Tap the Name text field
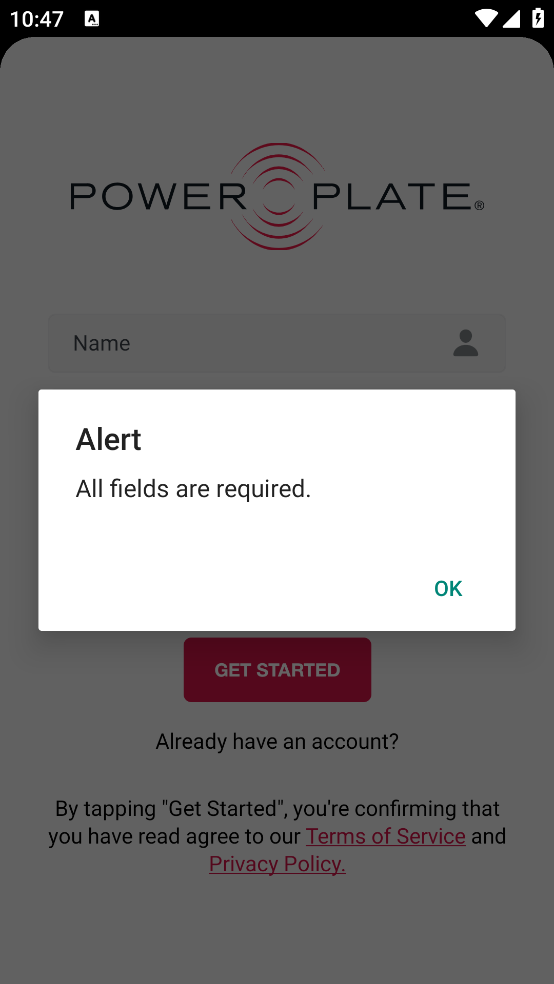554x984 pixels. click(x=277, y=343)
